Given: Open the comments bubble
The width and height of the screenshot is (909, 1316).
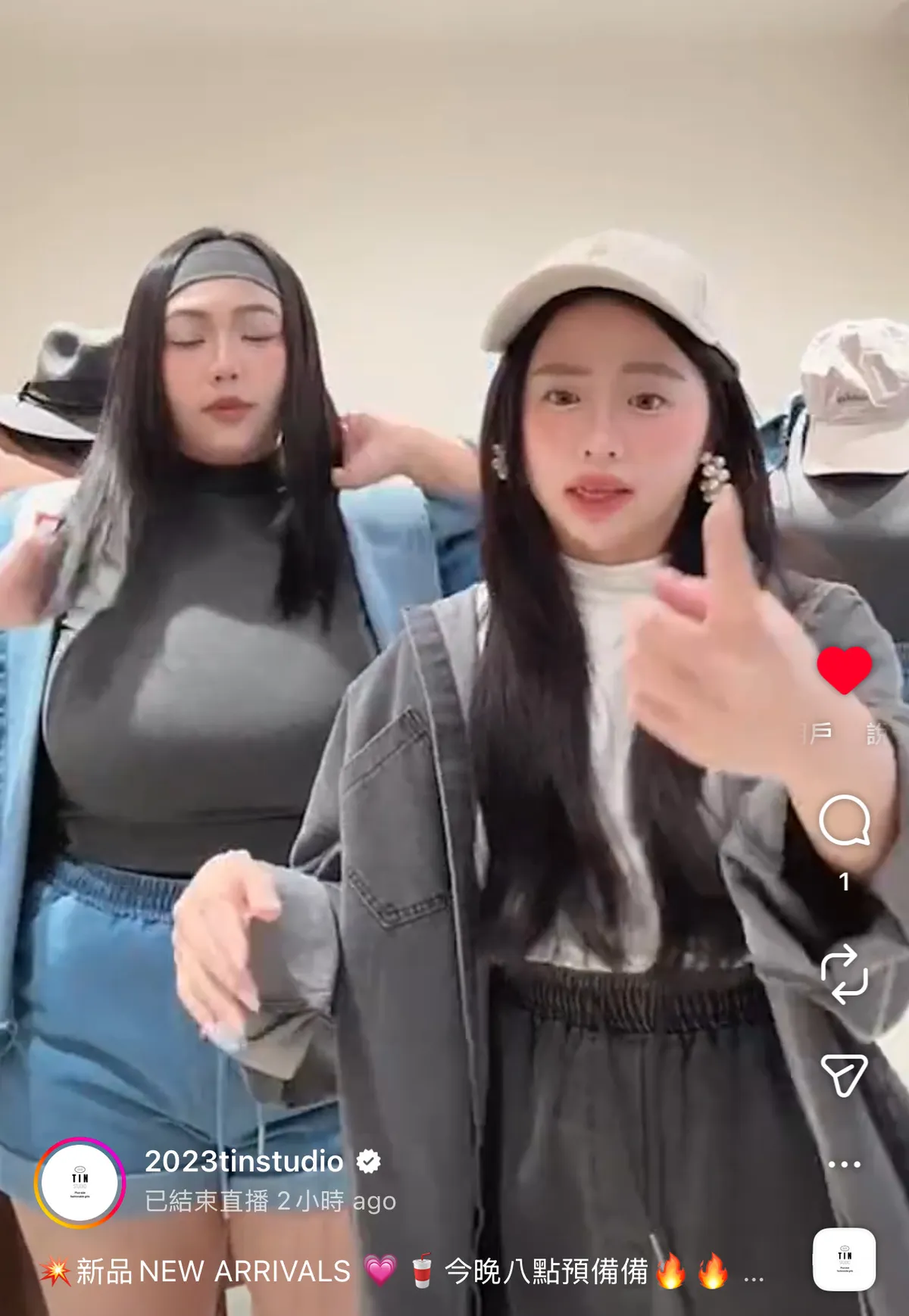Looking at the screenshot, I should (x=844, y=820).
